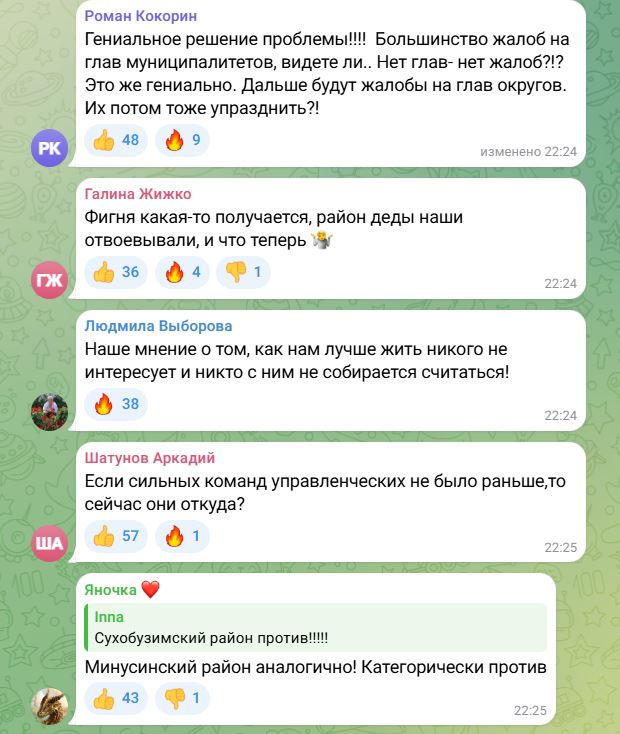Image resolution: width=620 pixels, height=734 pixels.
Task: Jump to quoted message from Inna
Action: [x=315, y=628]
